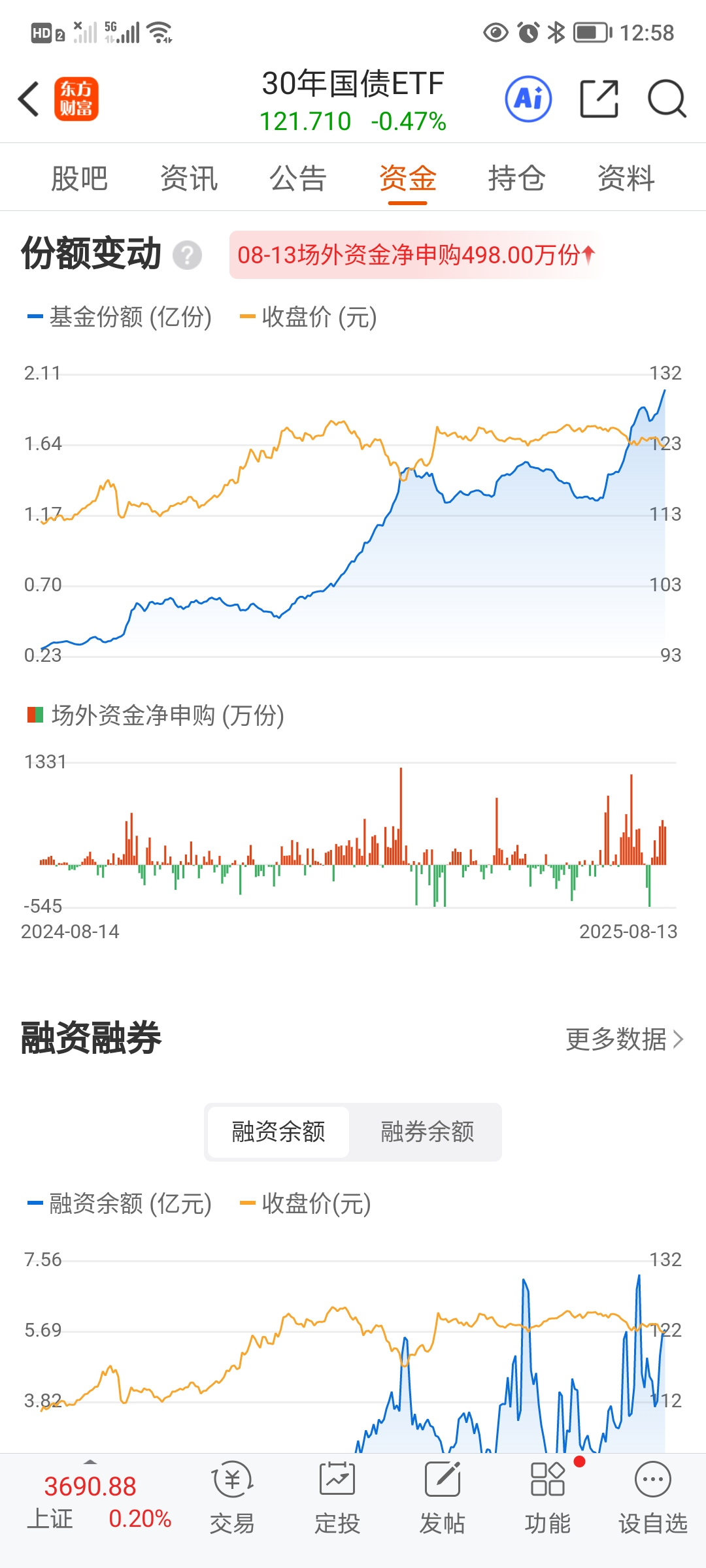Image resolution: width=706 pixels, height=1568 pixels.
Task: Switch to the 资讯 tab
Action: [189, 178]
